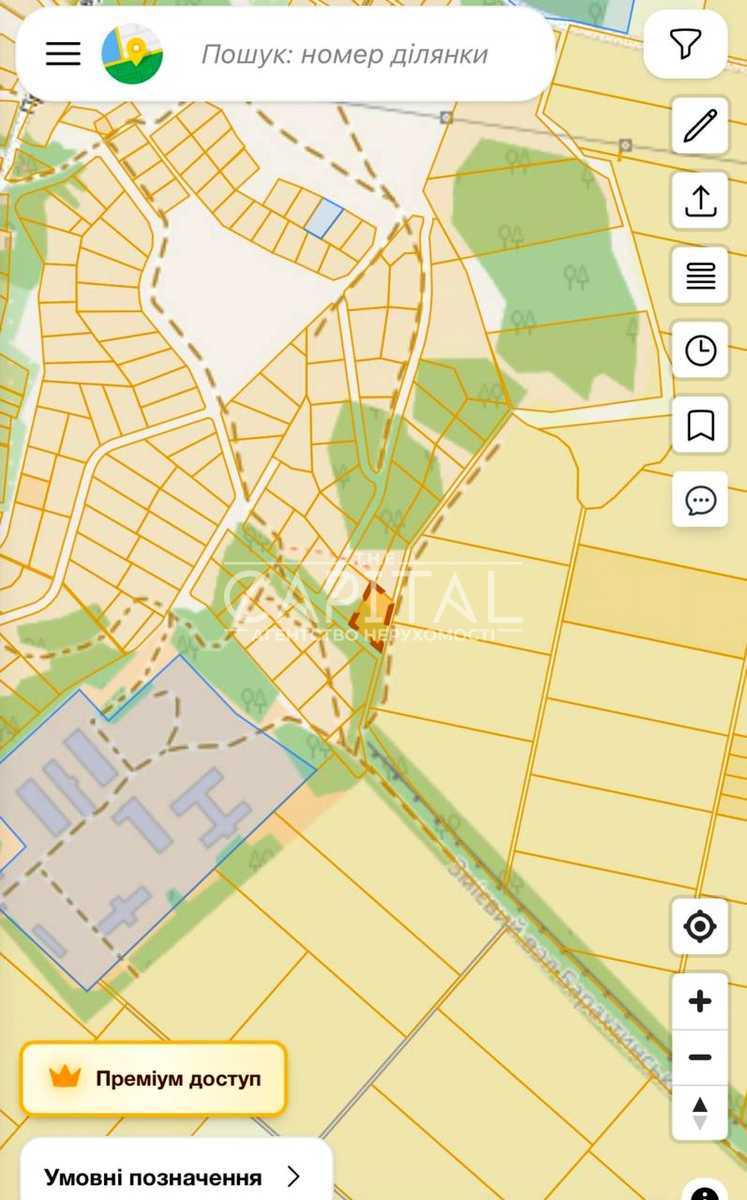Get Преміум доступ

(x=154, y=1078)
